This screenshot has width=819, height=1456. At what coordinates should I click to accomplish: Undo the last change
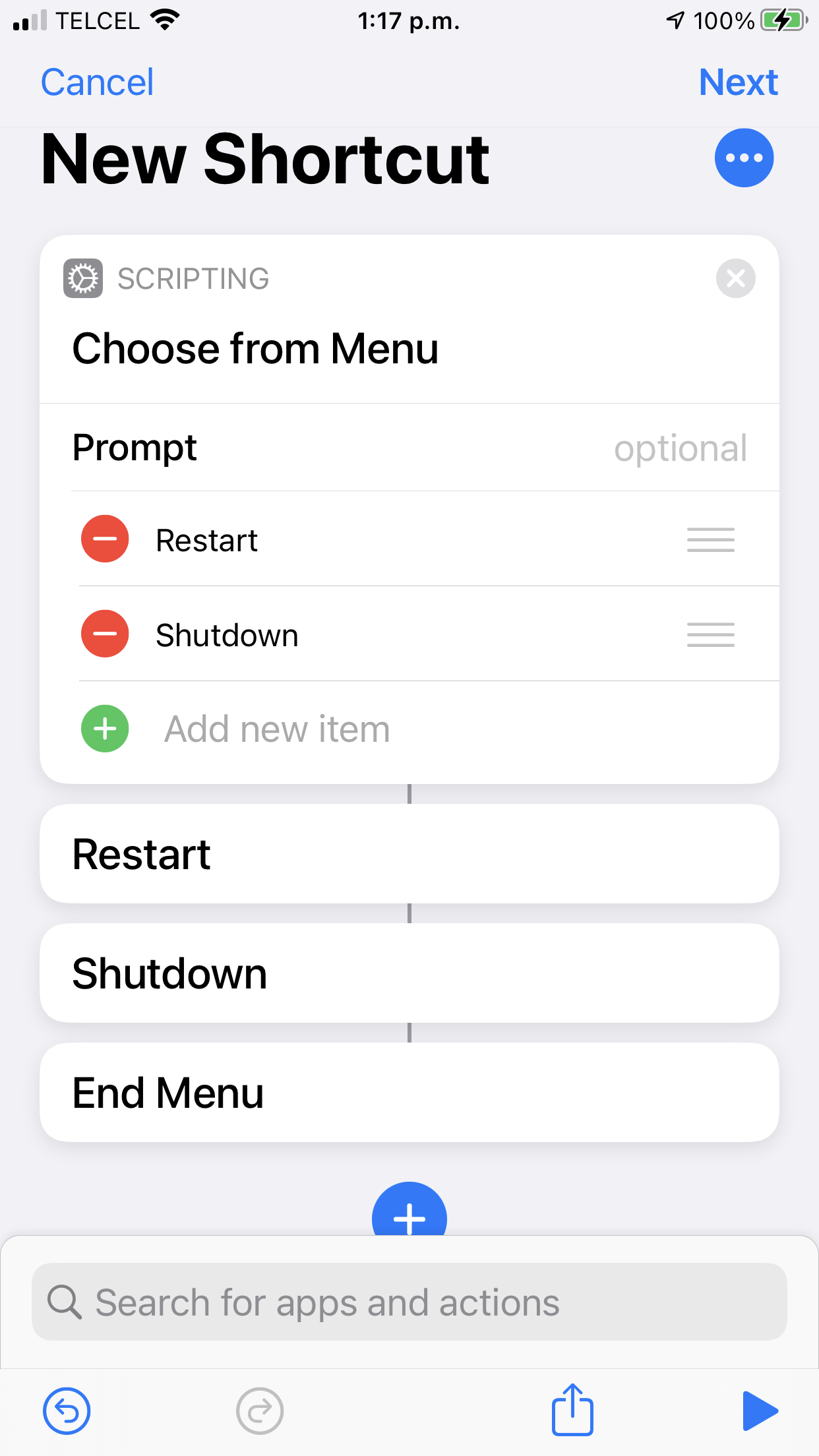point(67,1411)
